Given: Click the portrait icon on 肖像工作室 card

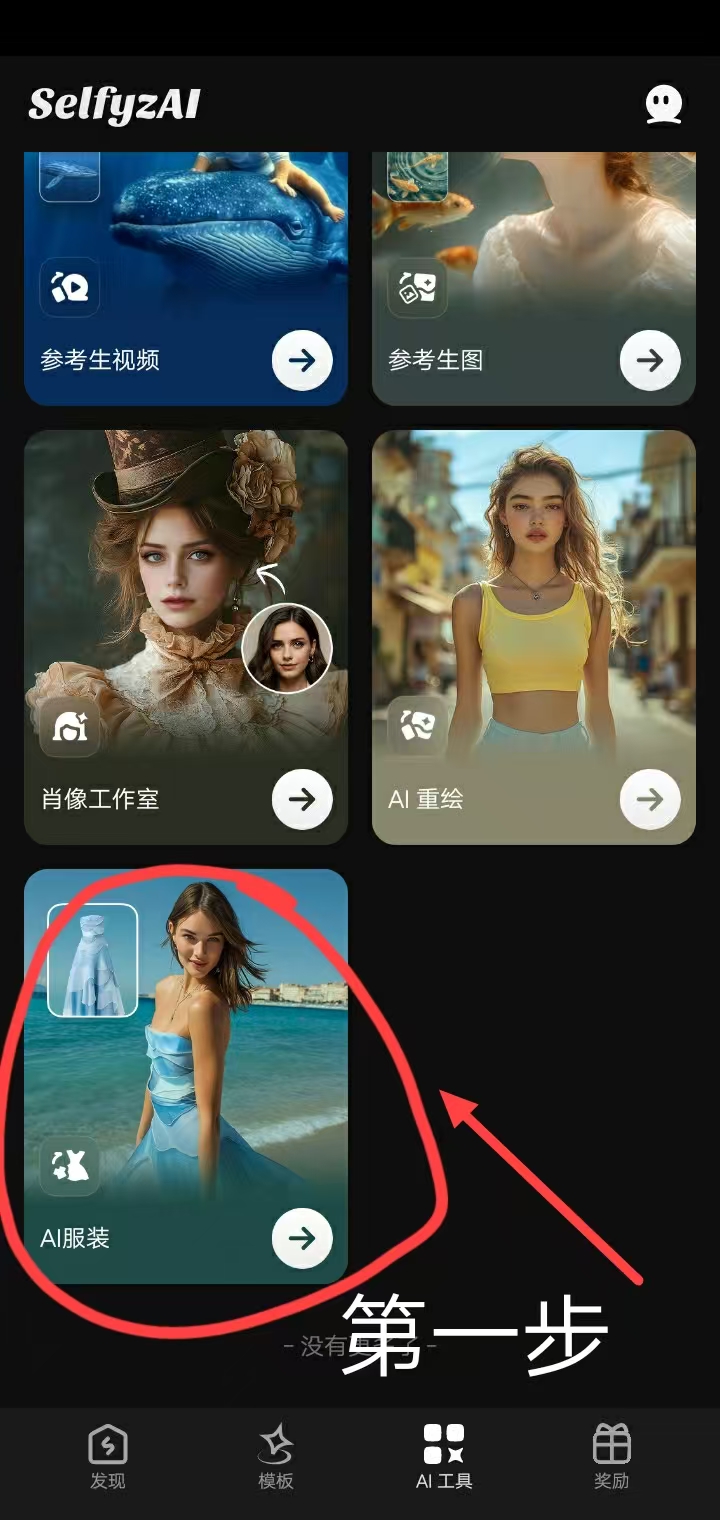Looking at the screenshot, I should 68,727.
